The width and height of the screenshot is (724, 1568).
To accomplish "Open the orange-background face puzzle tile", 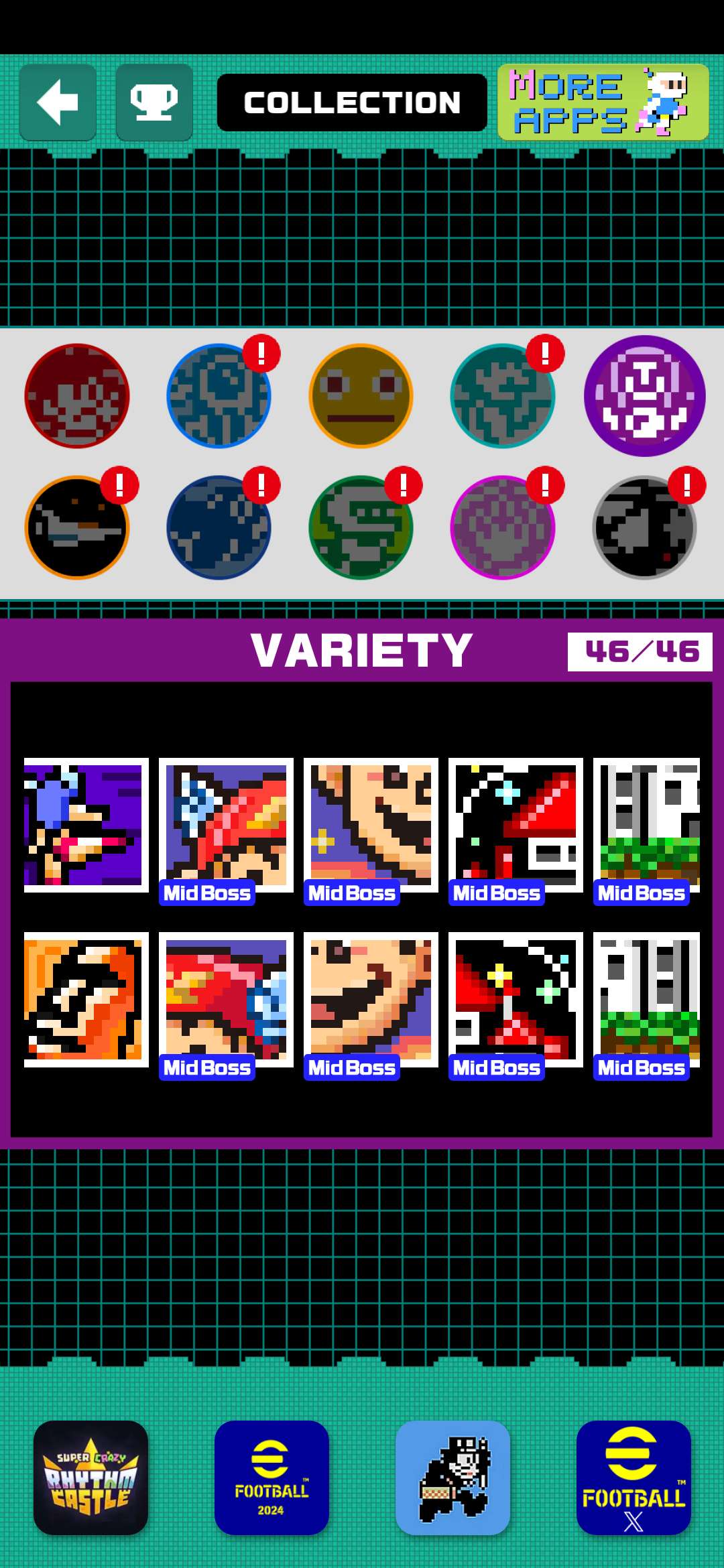I will click(86, 999).
